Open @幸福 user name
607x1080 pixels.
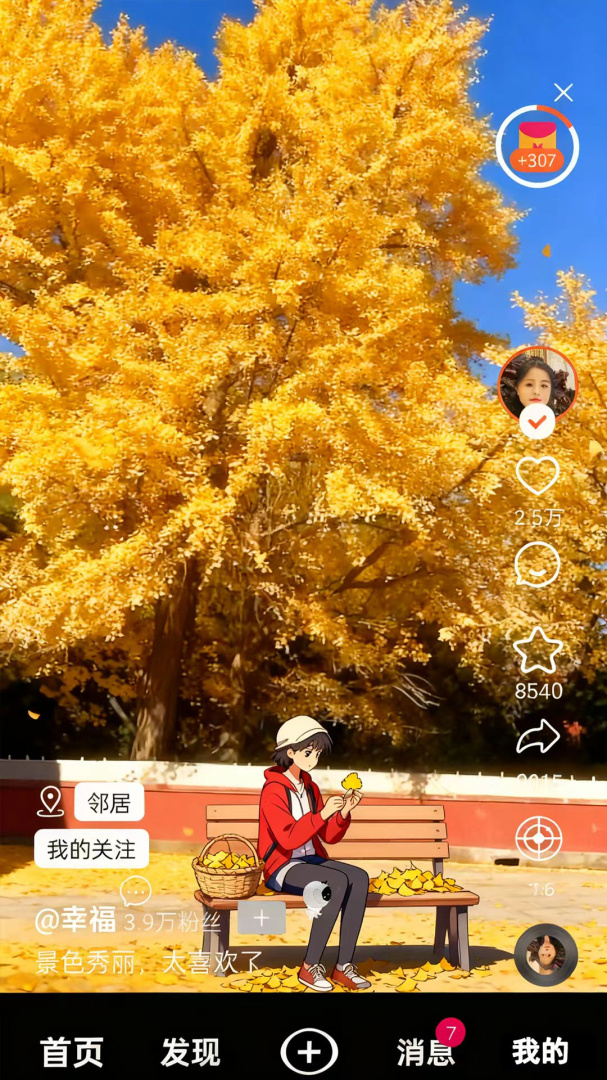point(76,920)
